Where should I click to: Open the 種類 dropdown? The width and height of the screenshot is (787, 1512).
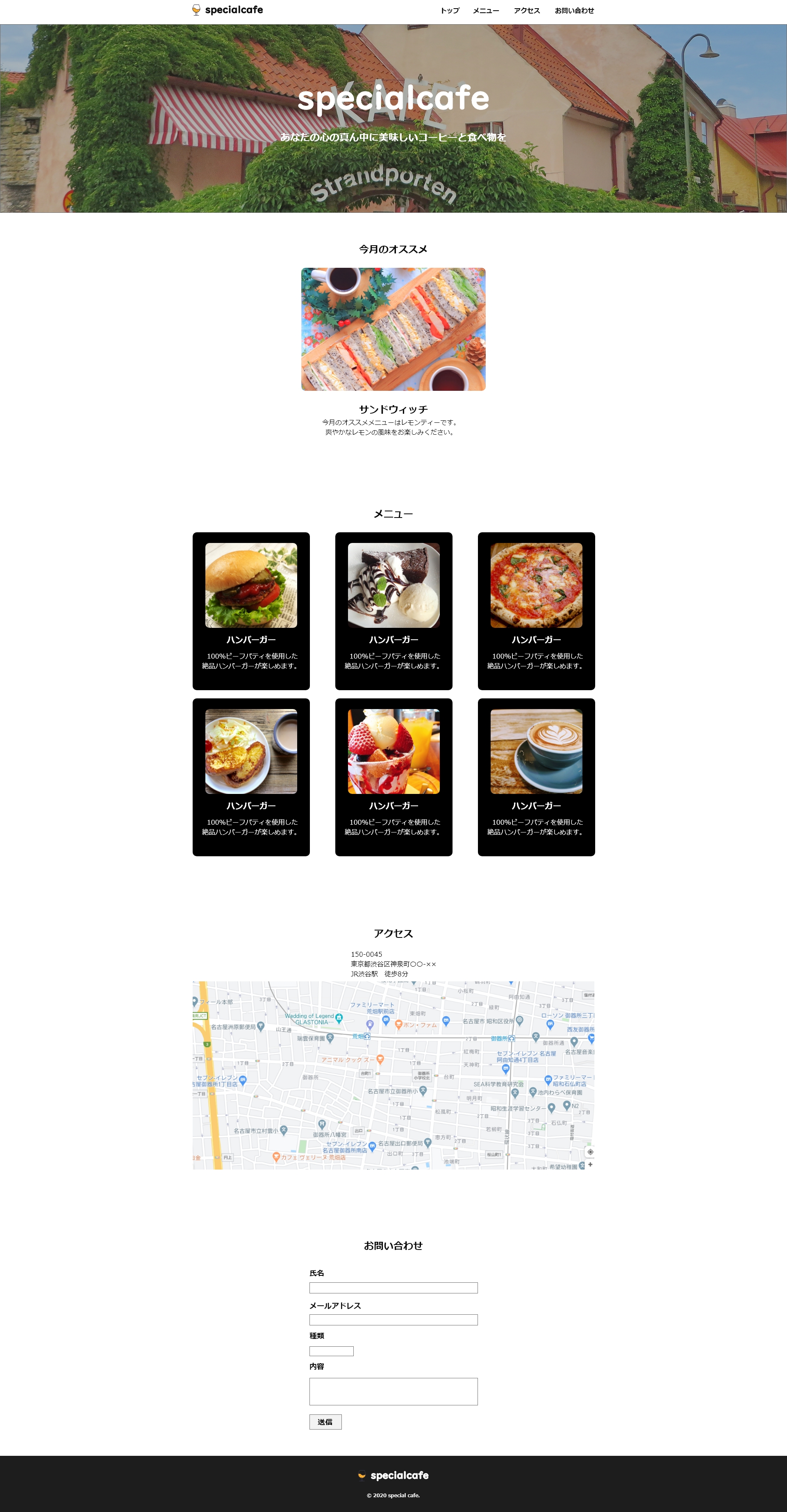click(x=331, y=1351)
